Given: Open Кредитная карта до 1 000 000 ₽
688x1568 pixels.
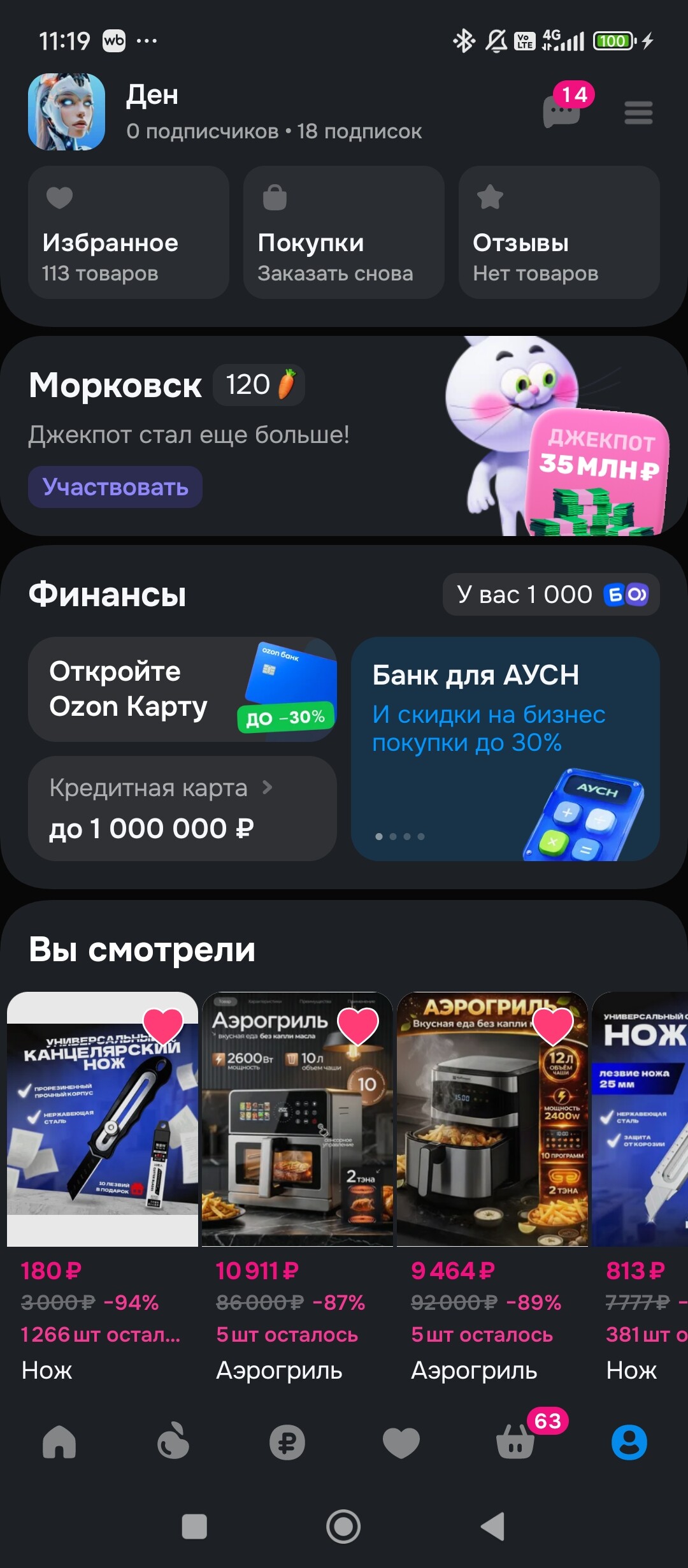Looking at the screenshot, I should (182, 808).
